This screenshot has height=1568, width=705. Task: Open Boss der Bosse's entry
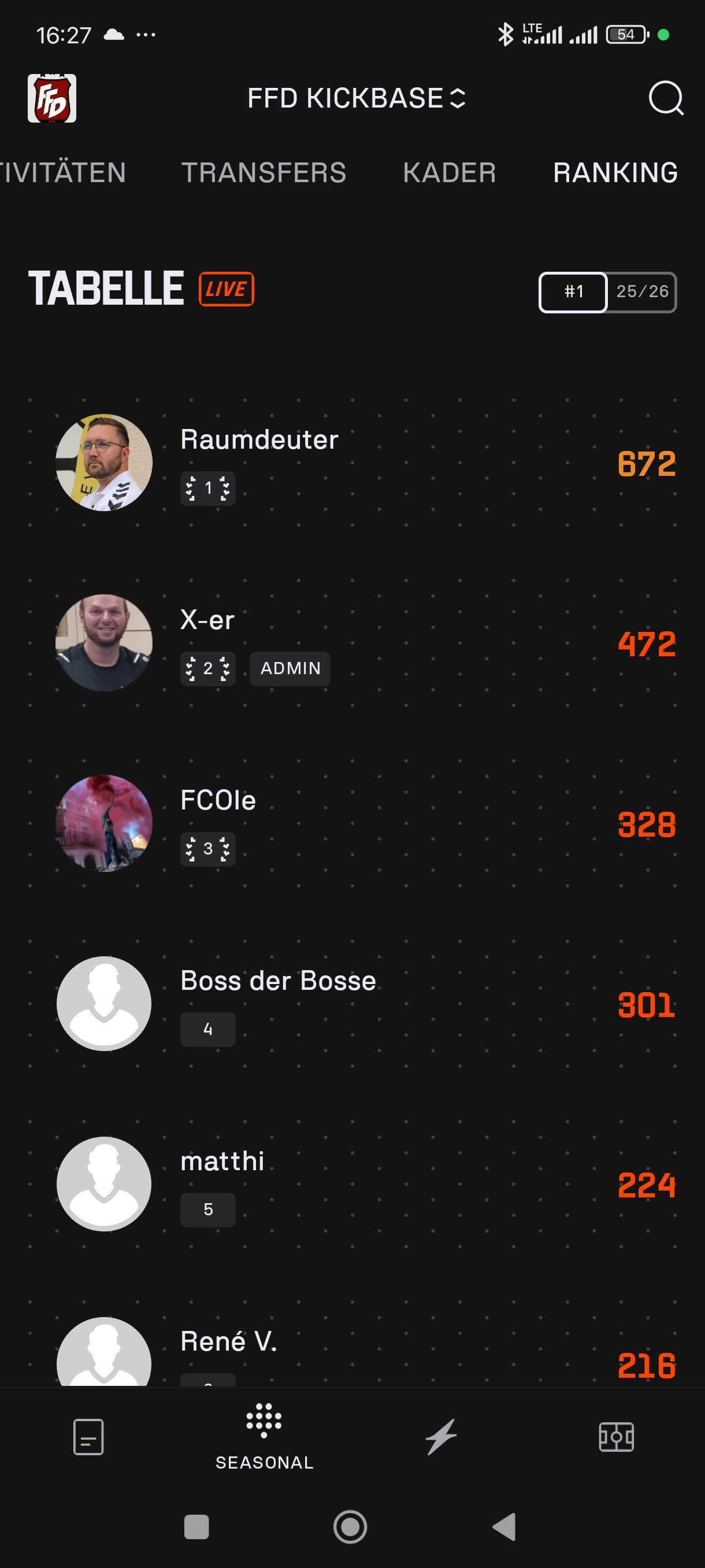(352, 1003)
